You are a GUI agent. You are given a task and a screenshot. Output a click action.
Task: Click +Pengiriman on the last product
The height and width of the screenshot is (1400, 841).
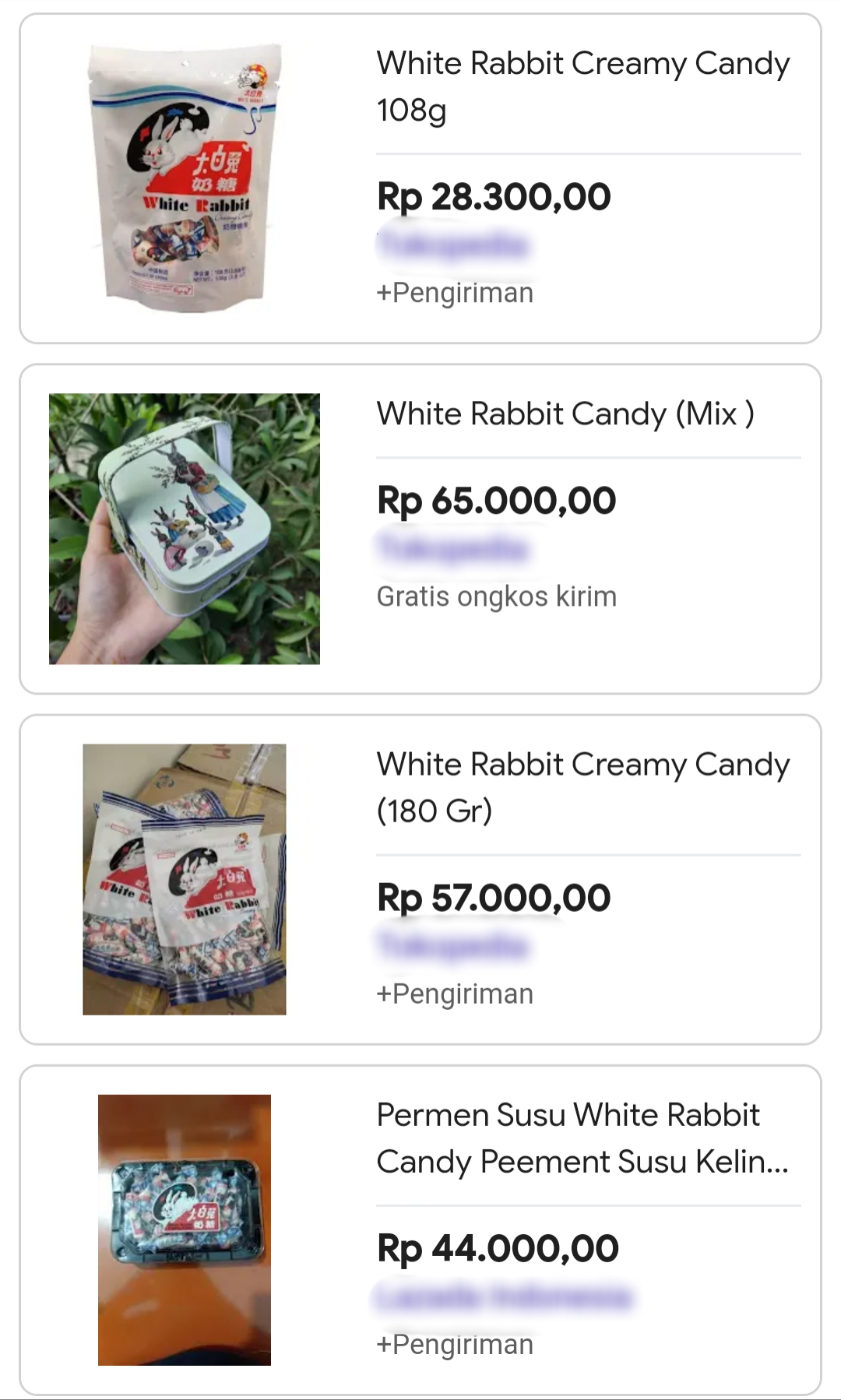click(454, 1344)
